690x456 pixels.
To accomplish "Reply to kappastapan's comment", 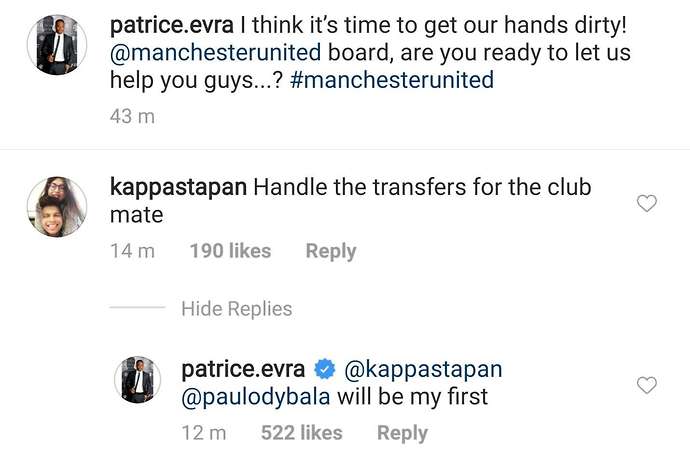I will coord(331,251).
